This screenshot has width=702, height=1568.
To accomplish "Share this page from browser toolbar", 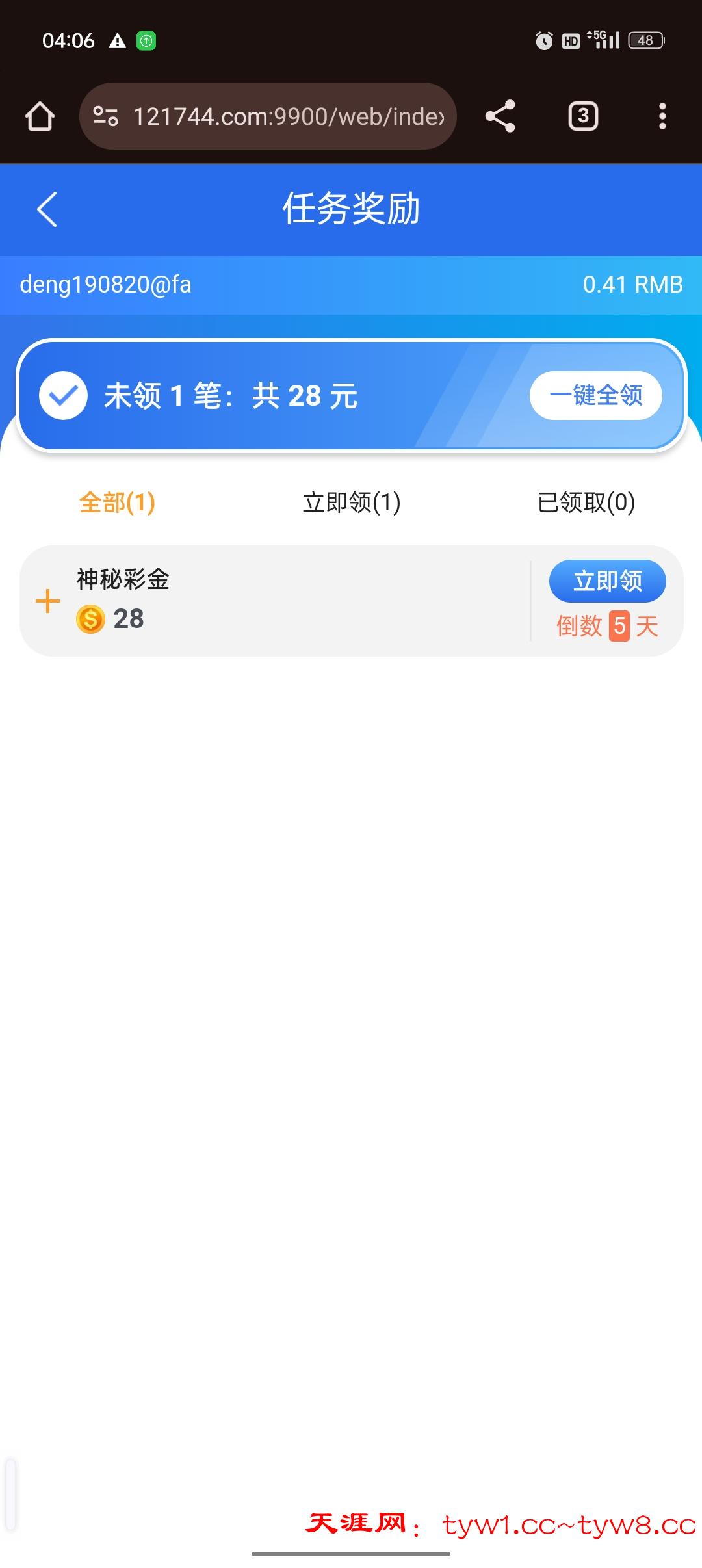I will (500, 117).
